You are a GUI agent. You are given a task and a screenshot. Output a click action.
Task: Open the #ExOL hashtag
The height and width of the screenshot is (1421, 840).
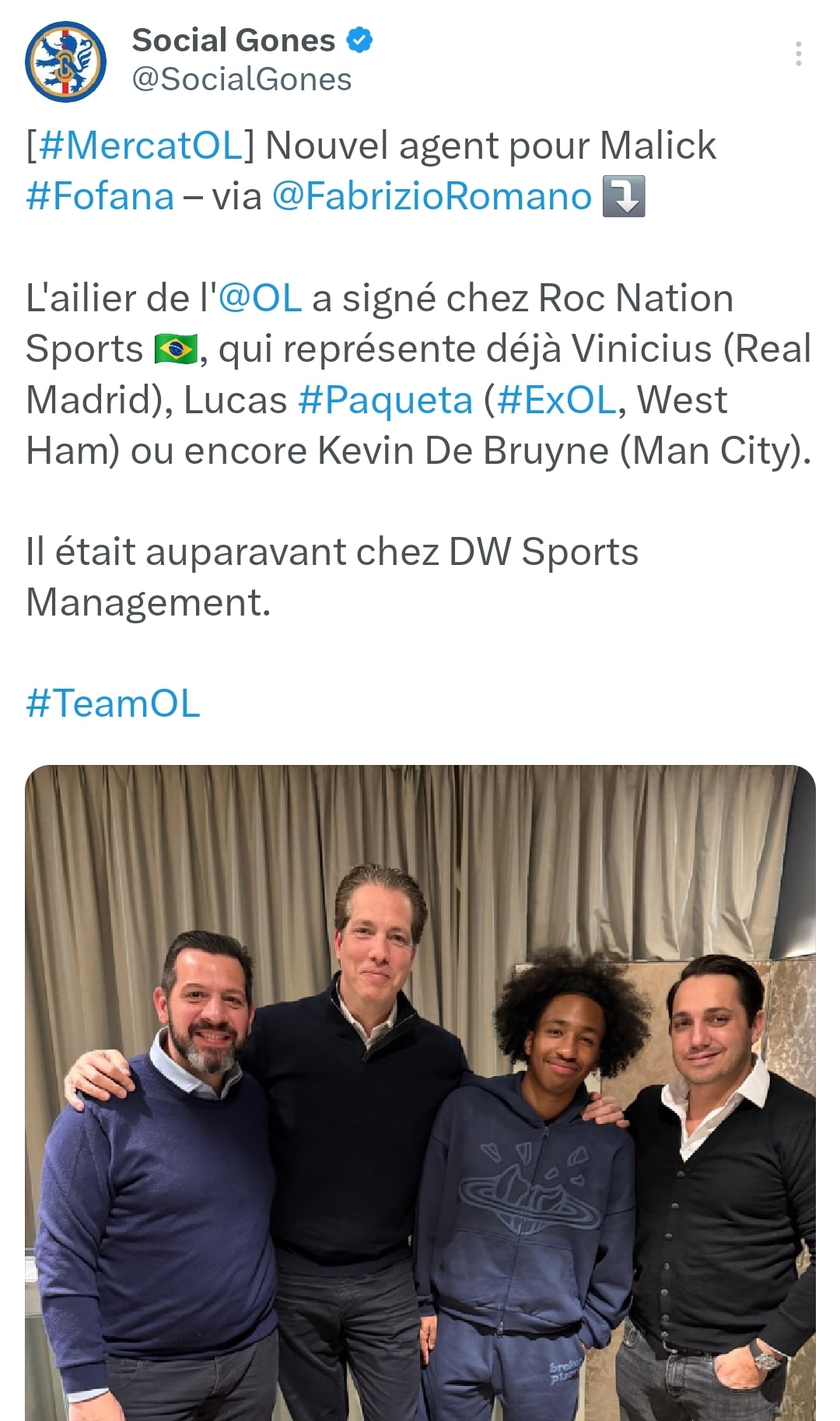[x=556, y=400]
